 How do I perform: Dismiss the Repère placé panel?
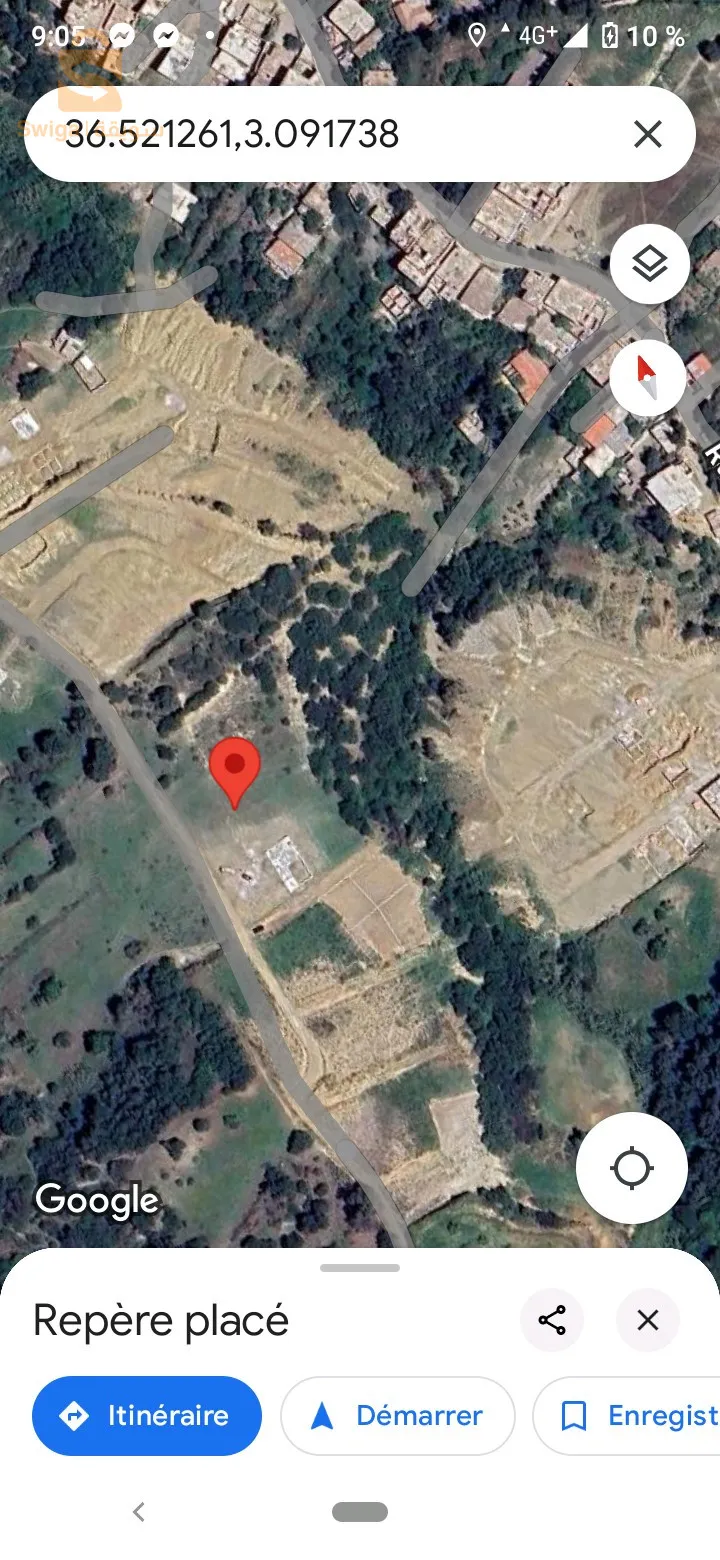point(648,1320)
